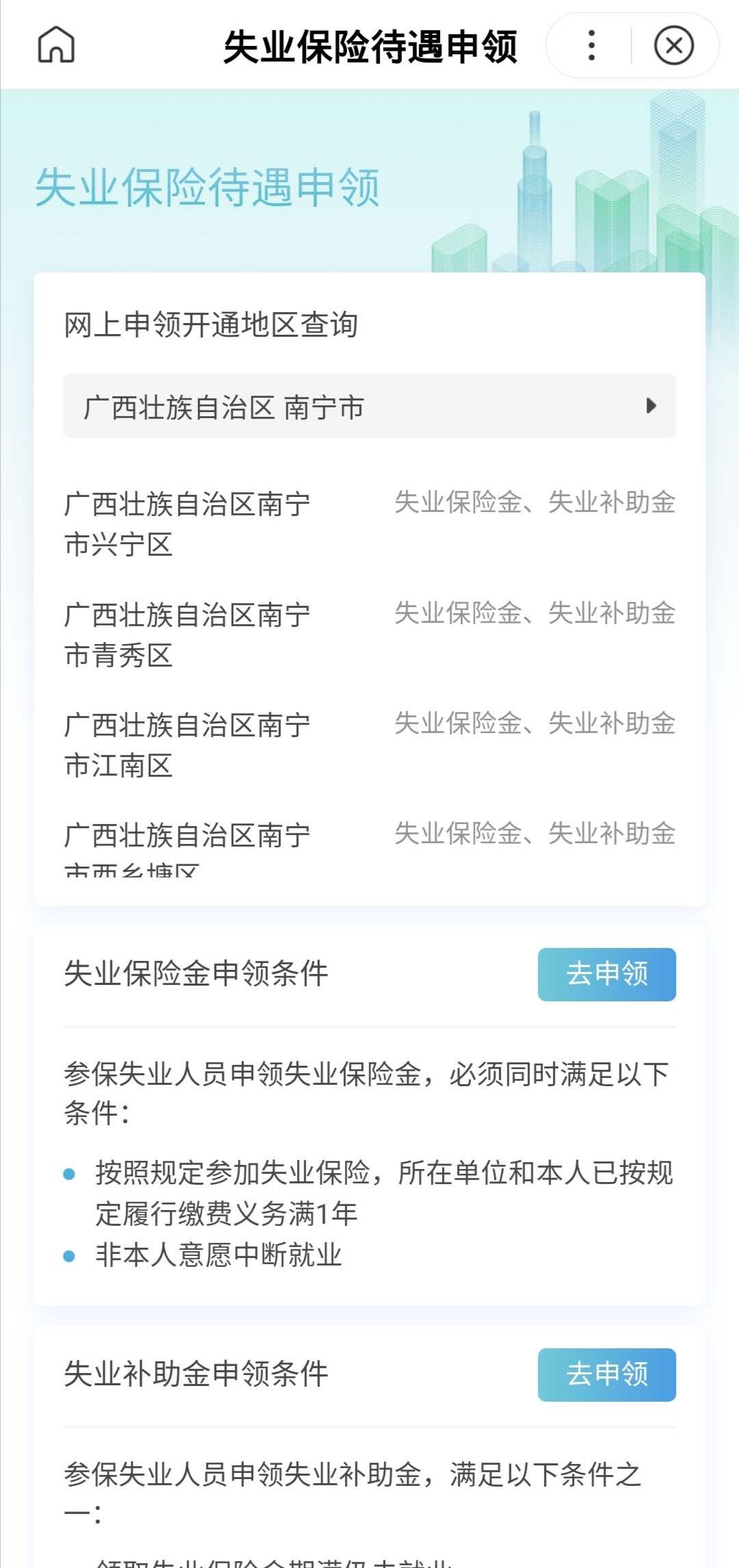Image resolution: width=739 pixels, height=1568 pixels.
Task: Tap 去申领 for 失业补助金申领条件
Action: 606,1374
